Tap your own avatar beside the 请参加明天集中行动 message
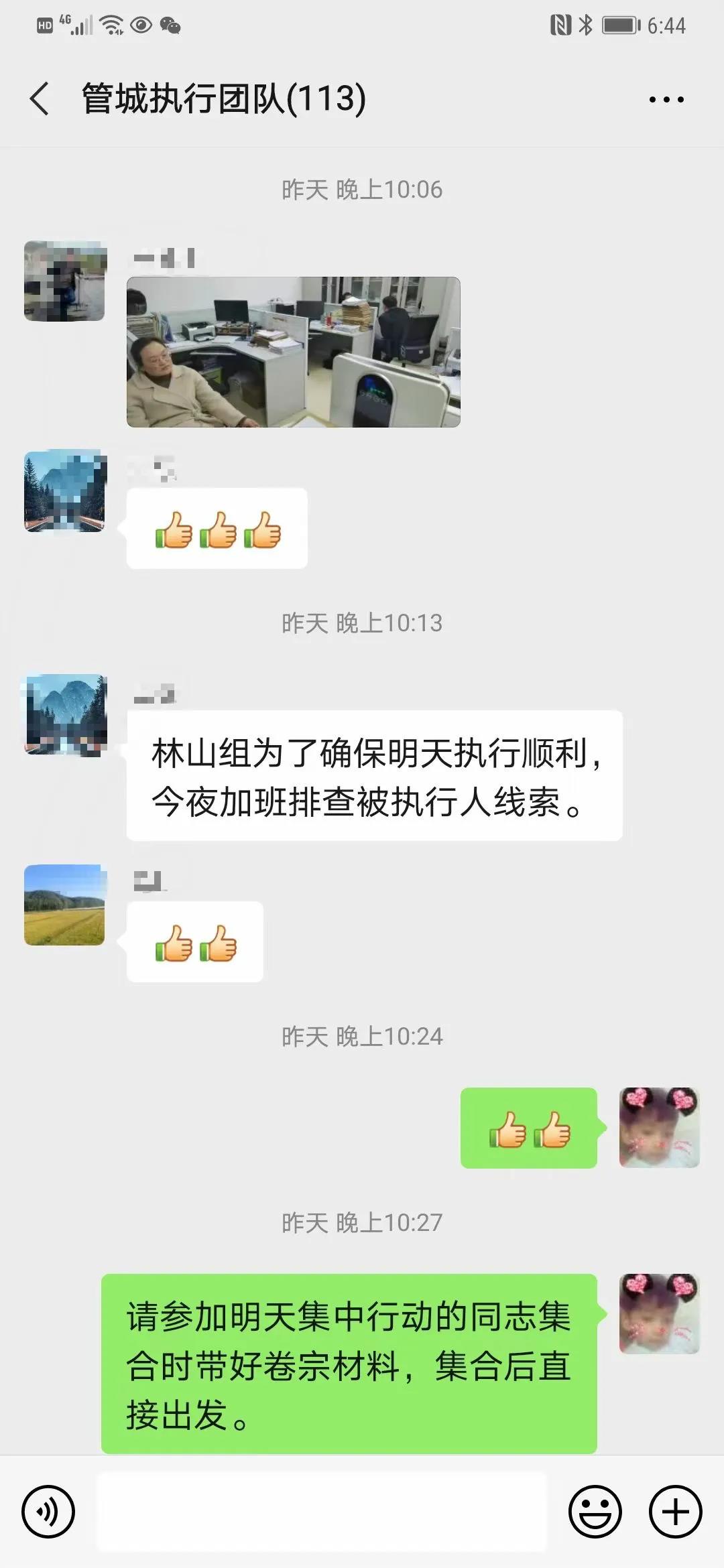The height and width of the screenshot is (1568, 724). coord(660,1313)
